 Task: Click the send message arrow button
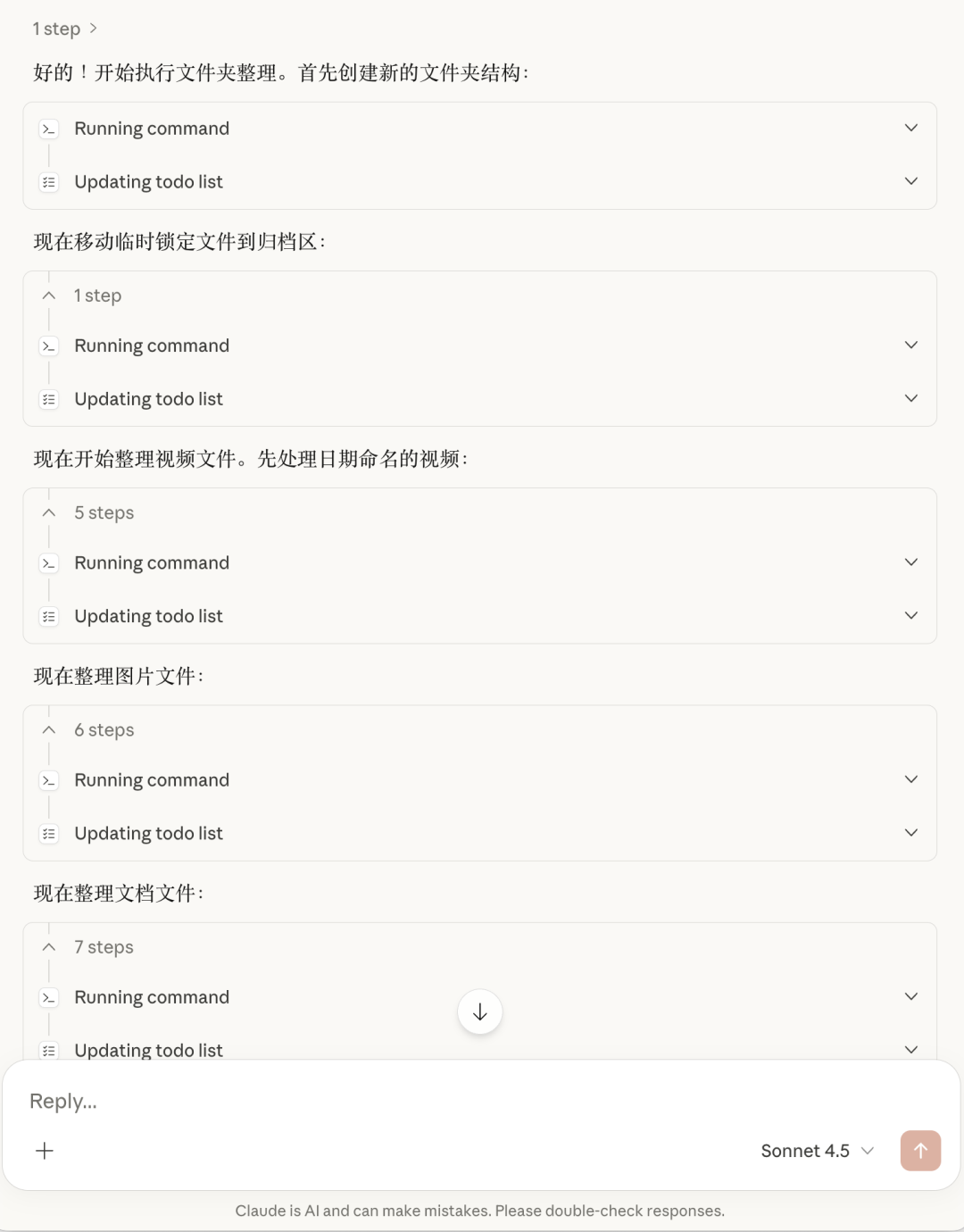point(920,1151)
